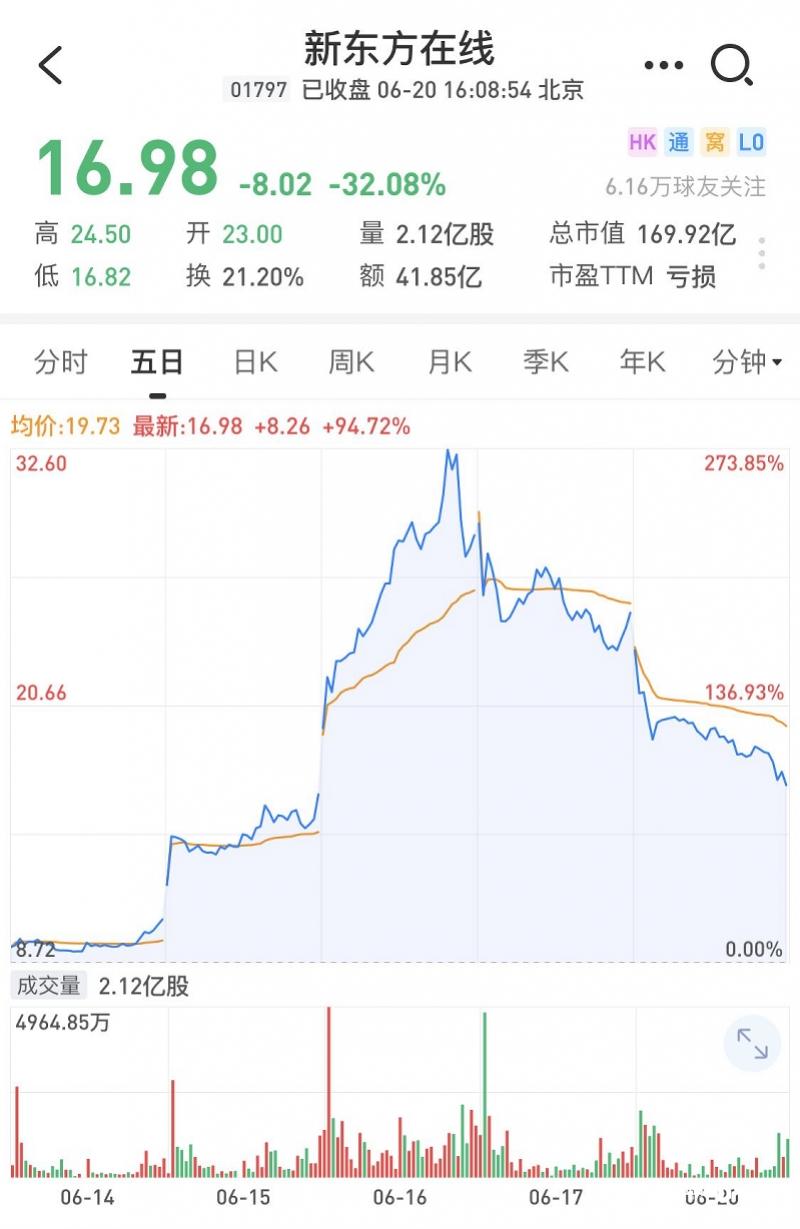800x1229 pixels.
Task: Switch to the 日K daily candlestick tab
Action: tap(253, 362)
